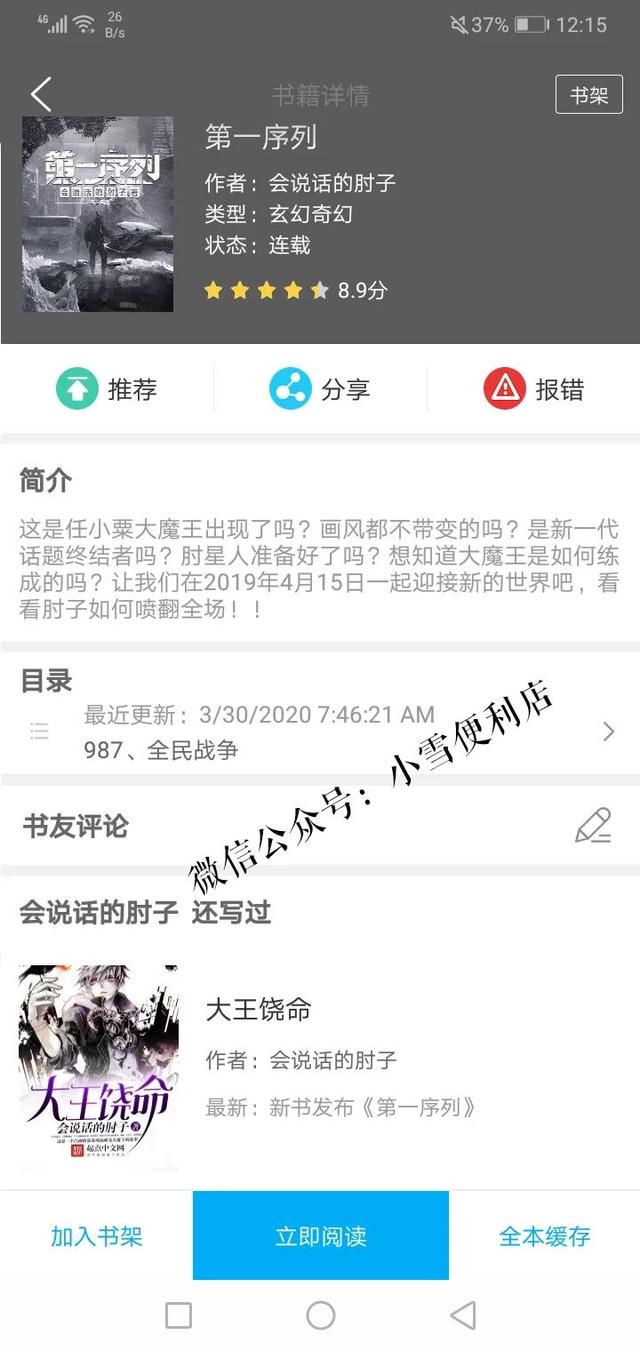Start reading with 立即阅读
This screenshot has width=640, height=1351.
click(321, 1236)
